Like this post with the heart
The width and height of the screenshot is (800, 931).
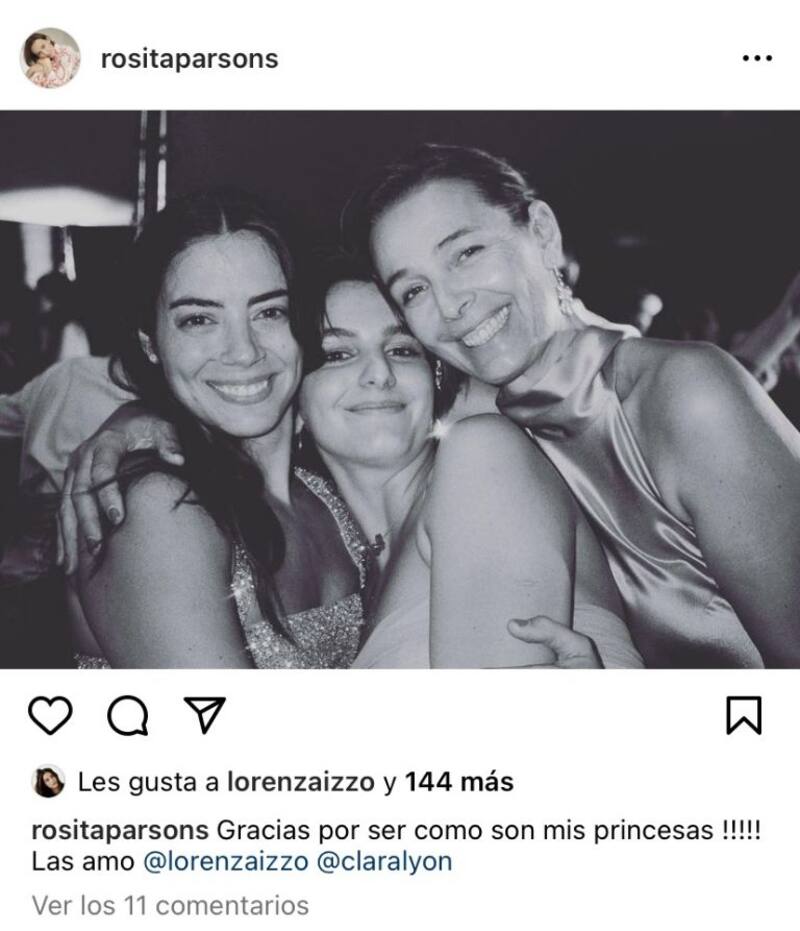coord(50,715)
